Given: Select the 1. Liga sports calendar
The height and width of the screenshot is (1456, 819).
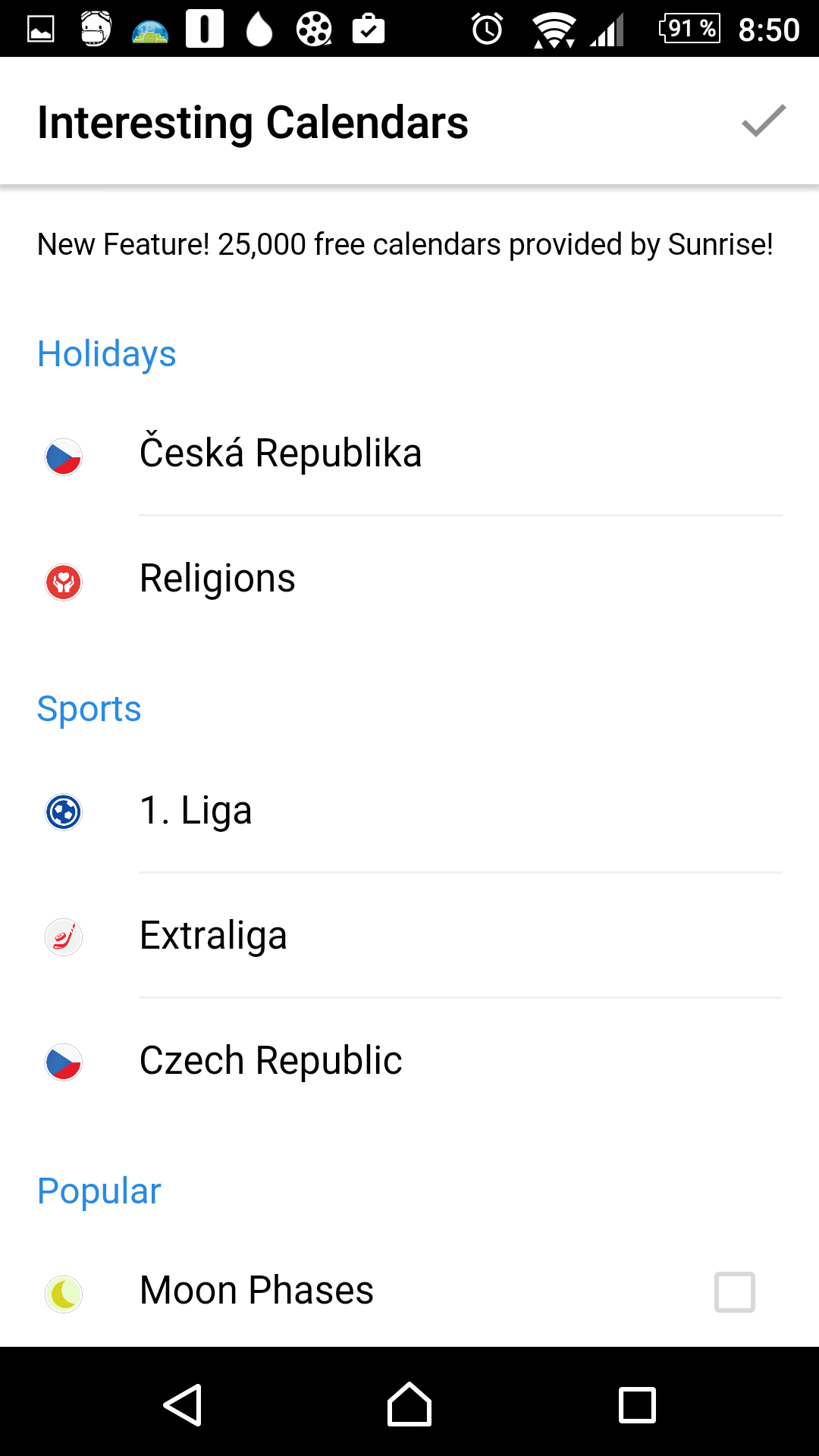Looking at the screenshot, I should (409, 811).
